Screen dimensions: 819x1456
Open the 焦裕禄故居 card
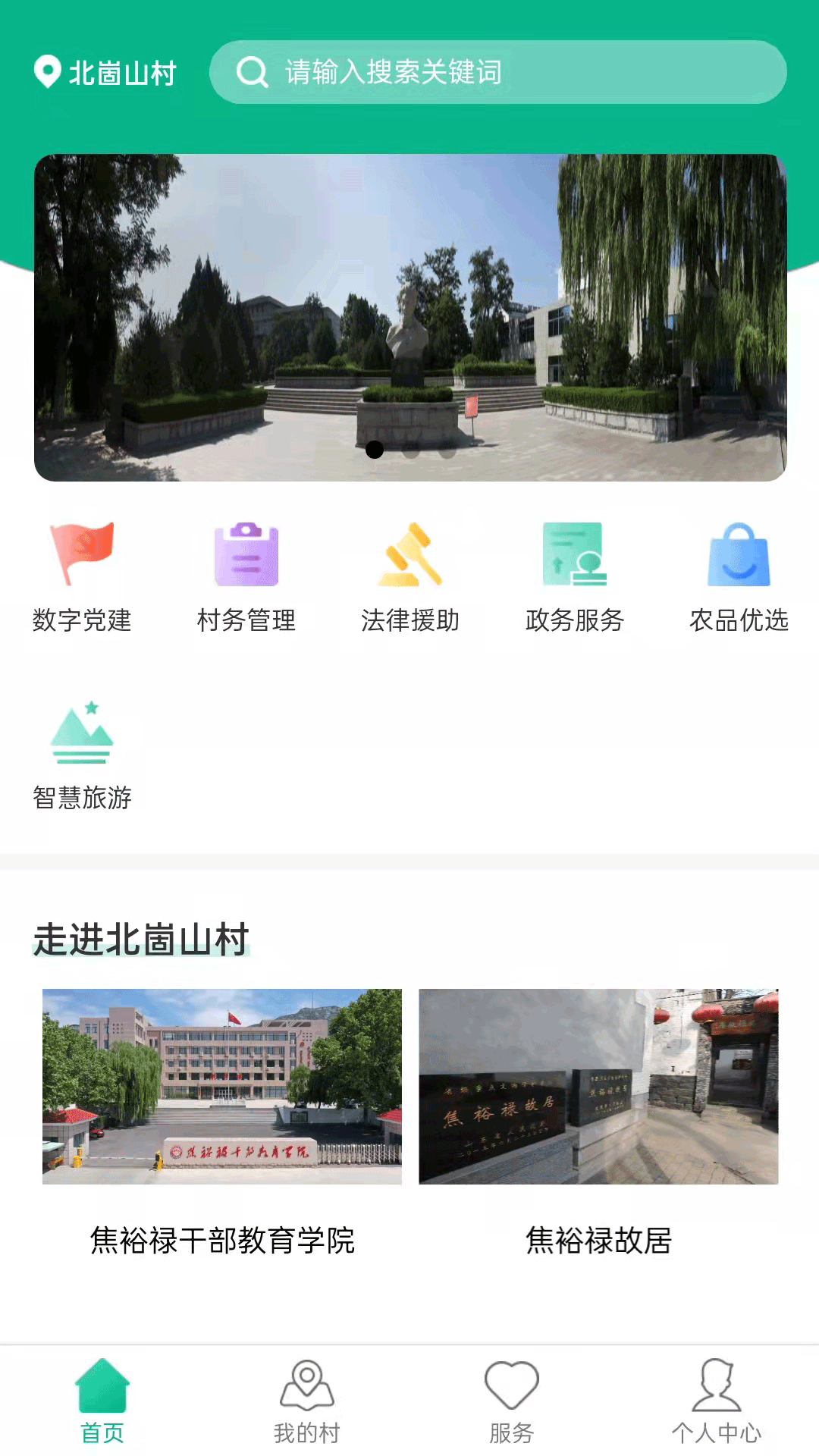click(x=598, y=1122)
